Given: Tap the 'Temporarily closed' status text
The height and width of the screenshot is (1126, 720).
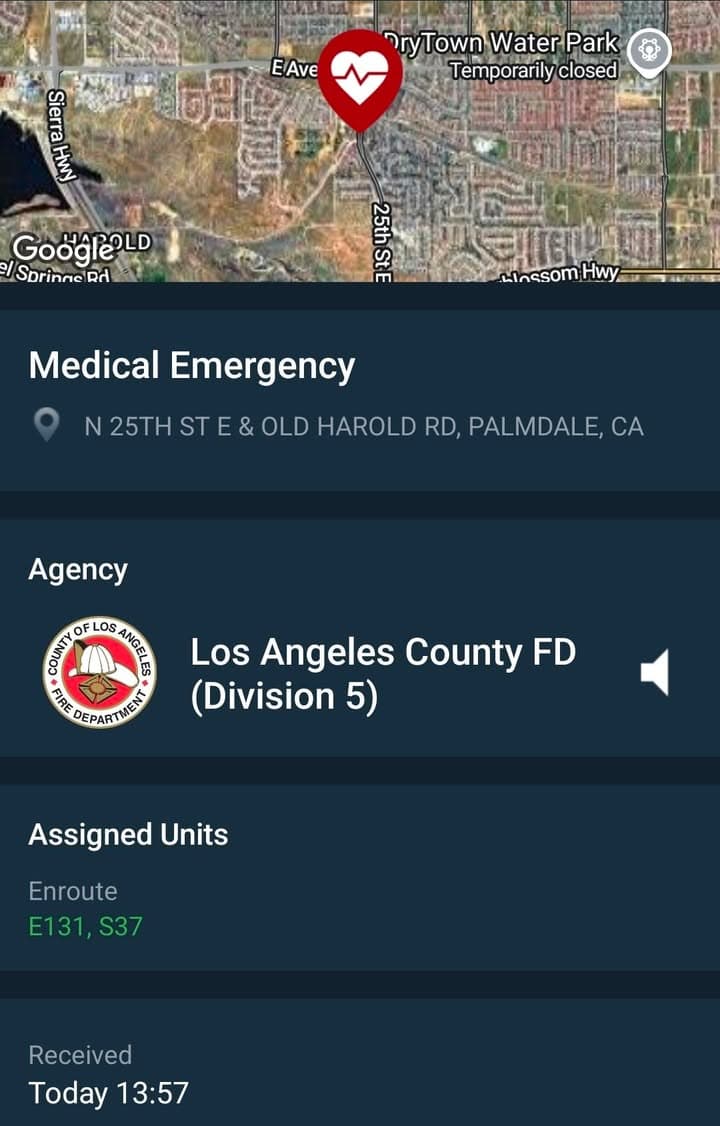Looking at the screenshot, I should [535, 70].
